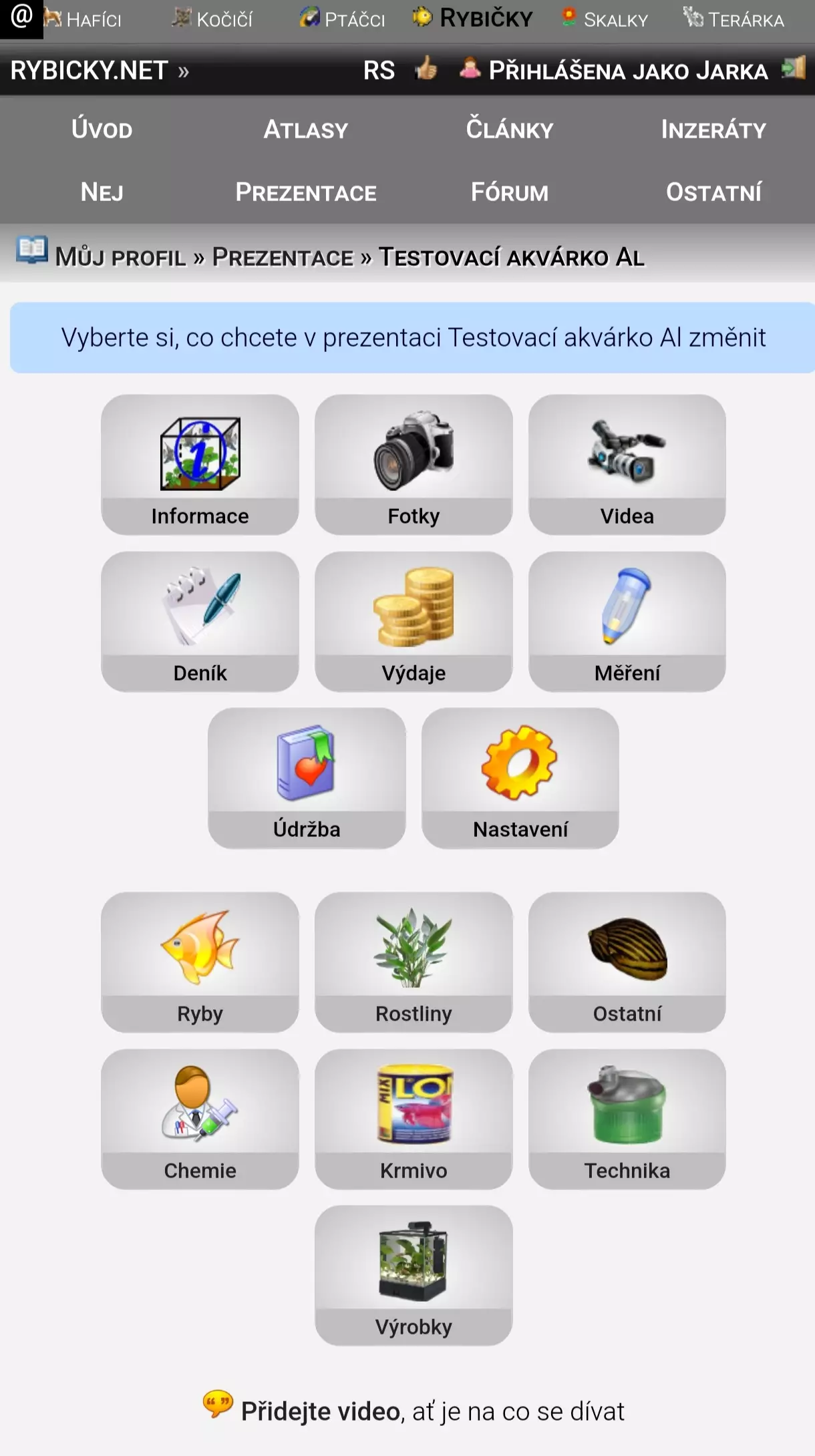The image size is (815, 1456).
Task: Open the Inzeráty section
Action: coord(713,130)
